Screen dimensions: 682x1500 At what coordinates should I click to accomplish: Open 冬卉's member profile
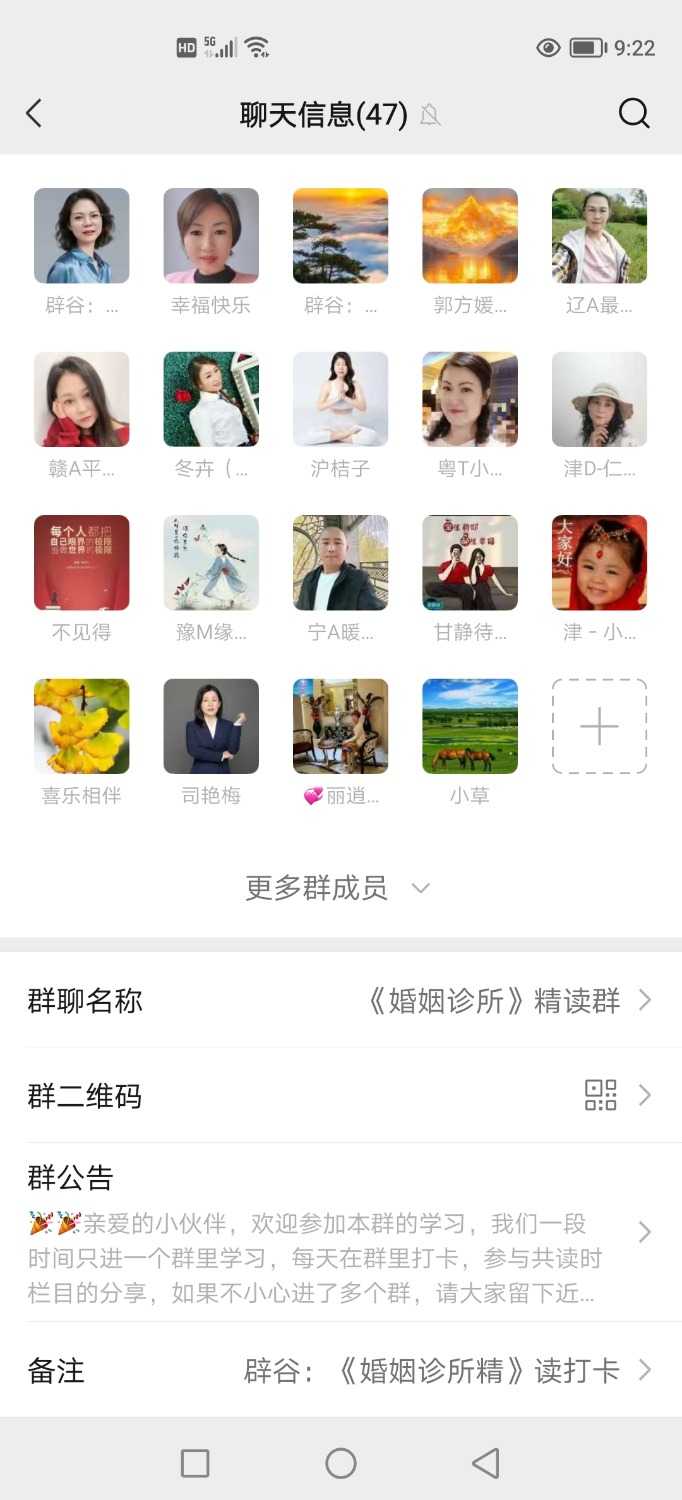pos(211,399)
